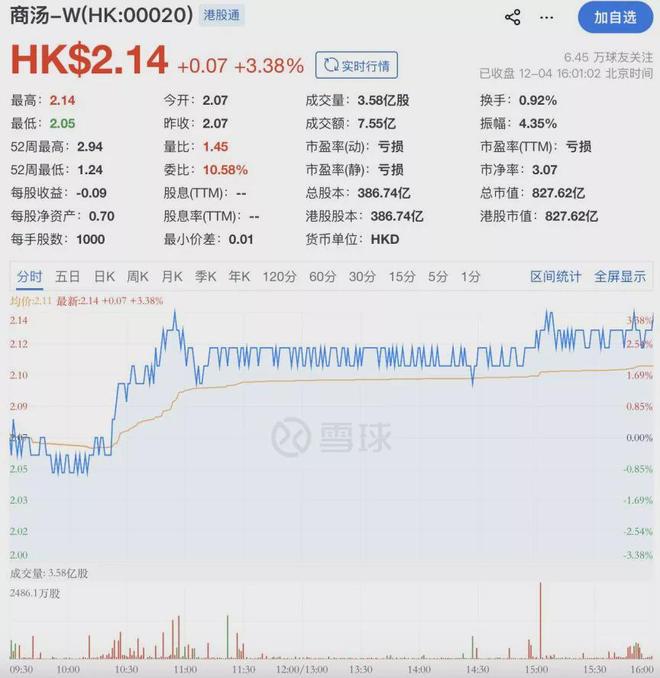Add stock to watchlist with 加自选
This screenshot has width=660, height=678.
coord(614,17)
